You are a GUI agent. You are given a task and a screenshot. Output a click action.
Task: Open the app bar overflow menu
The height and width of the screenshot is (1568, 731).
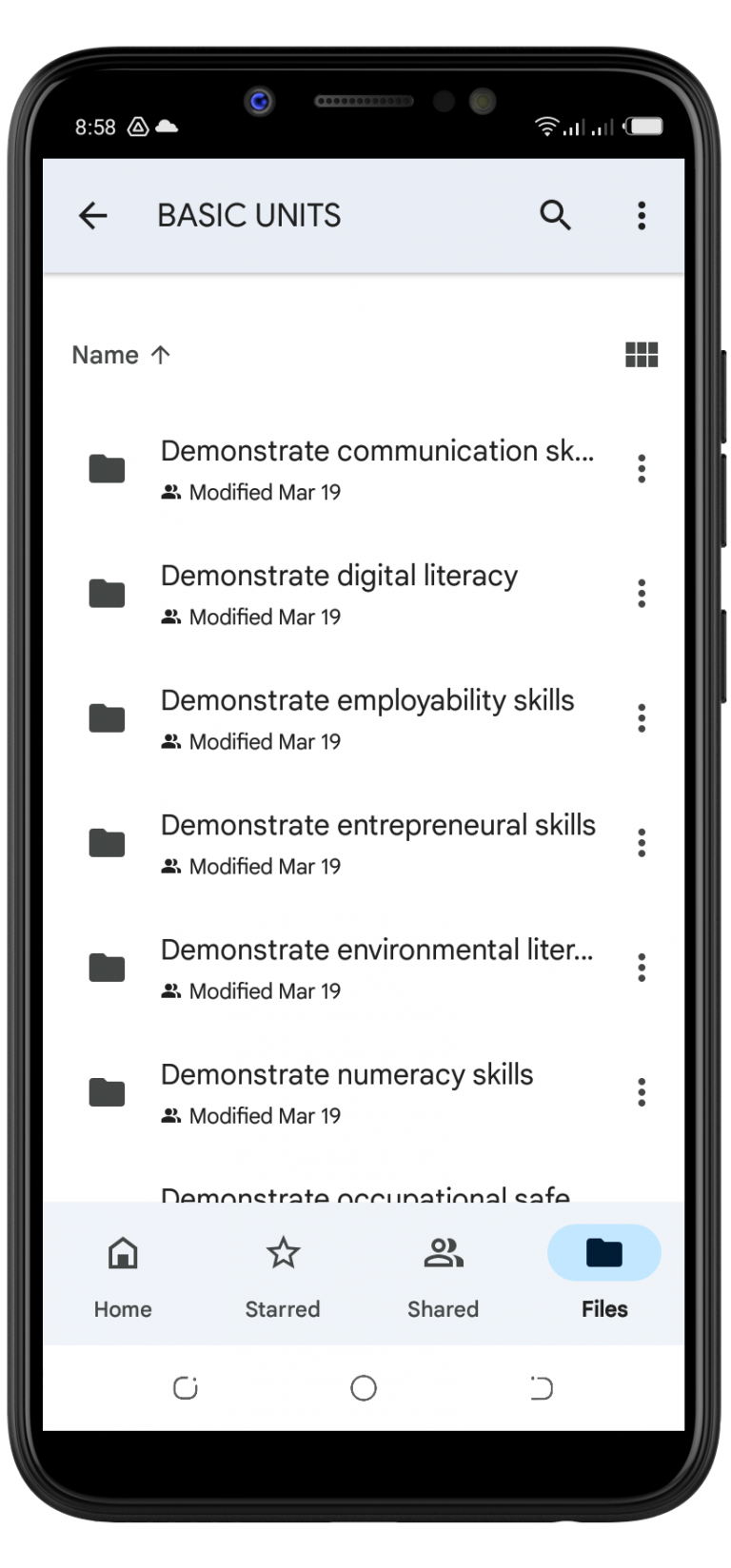(642, 216)
